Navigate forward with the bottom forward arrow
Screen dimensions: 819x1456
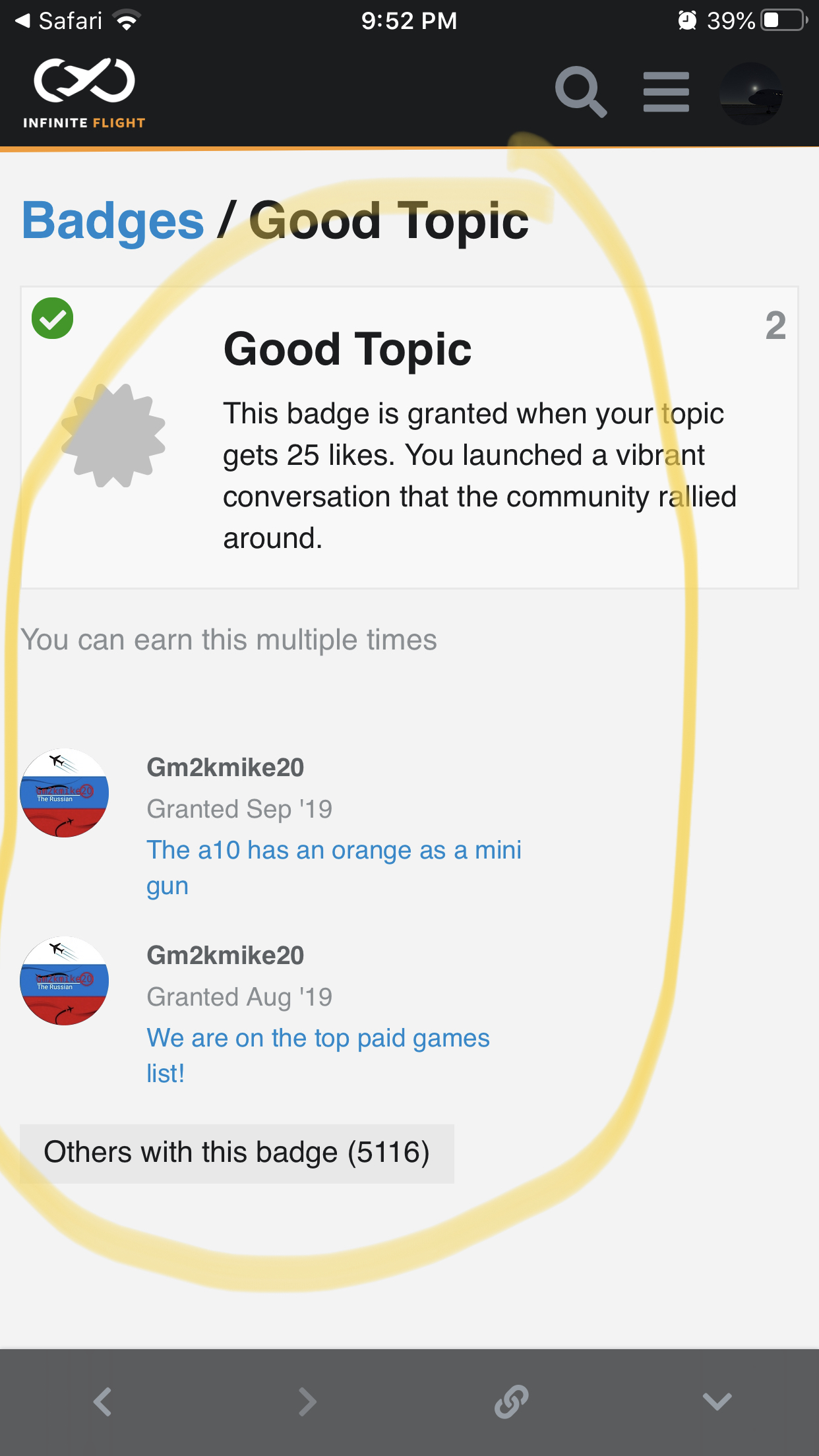coord(307,1401)
